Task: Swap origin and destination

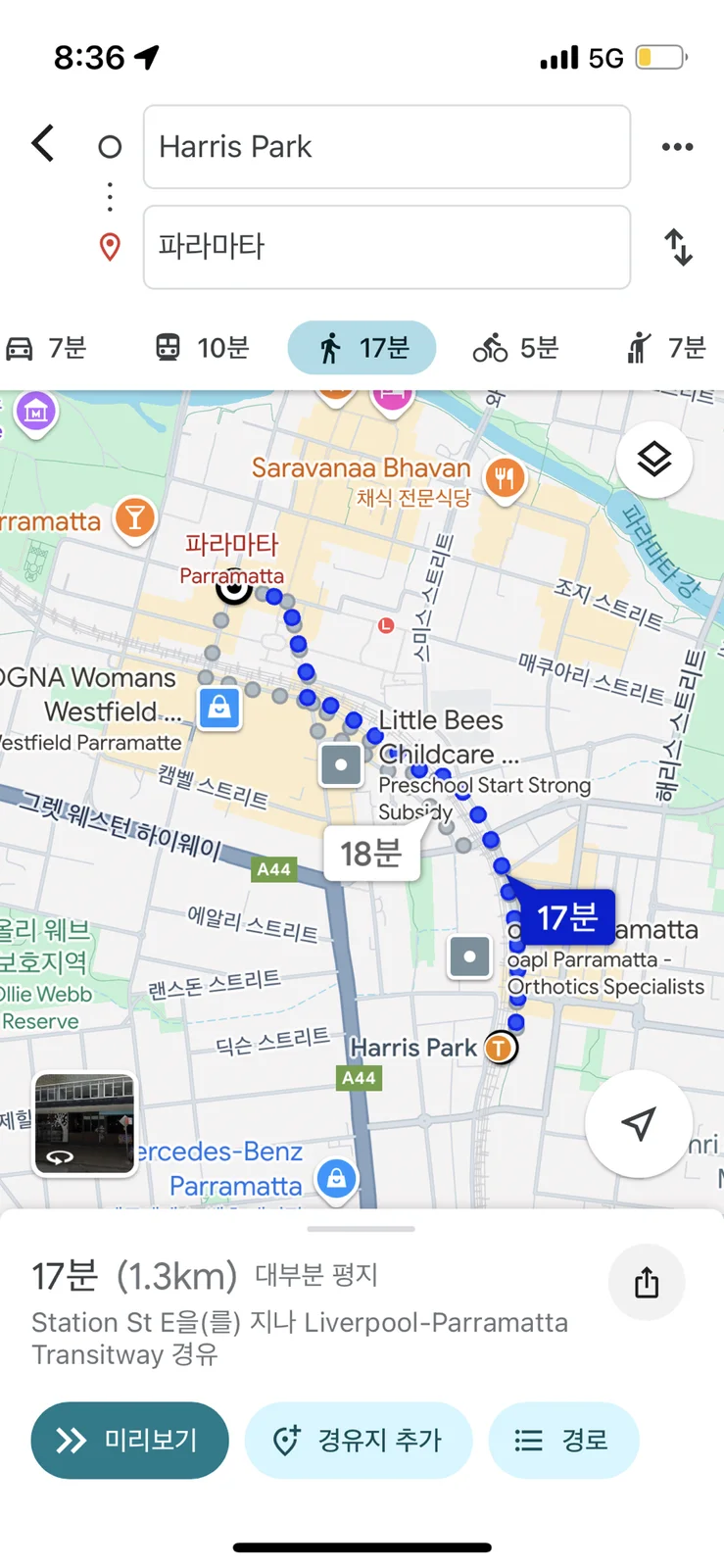Action: point(678,247)
